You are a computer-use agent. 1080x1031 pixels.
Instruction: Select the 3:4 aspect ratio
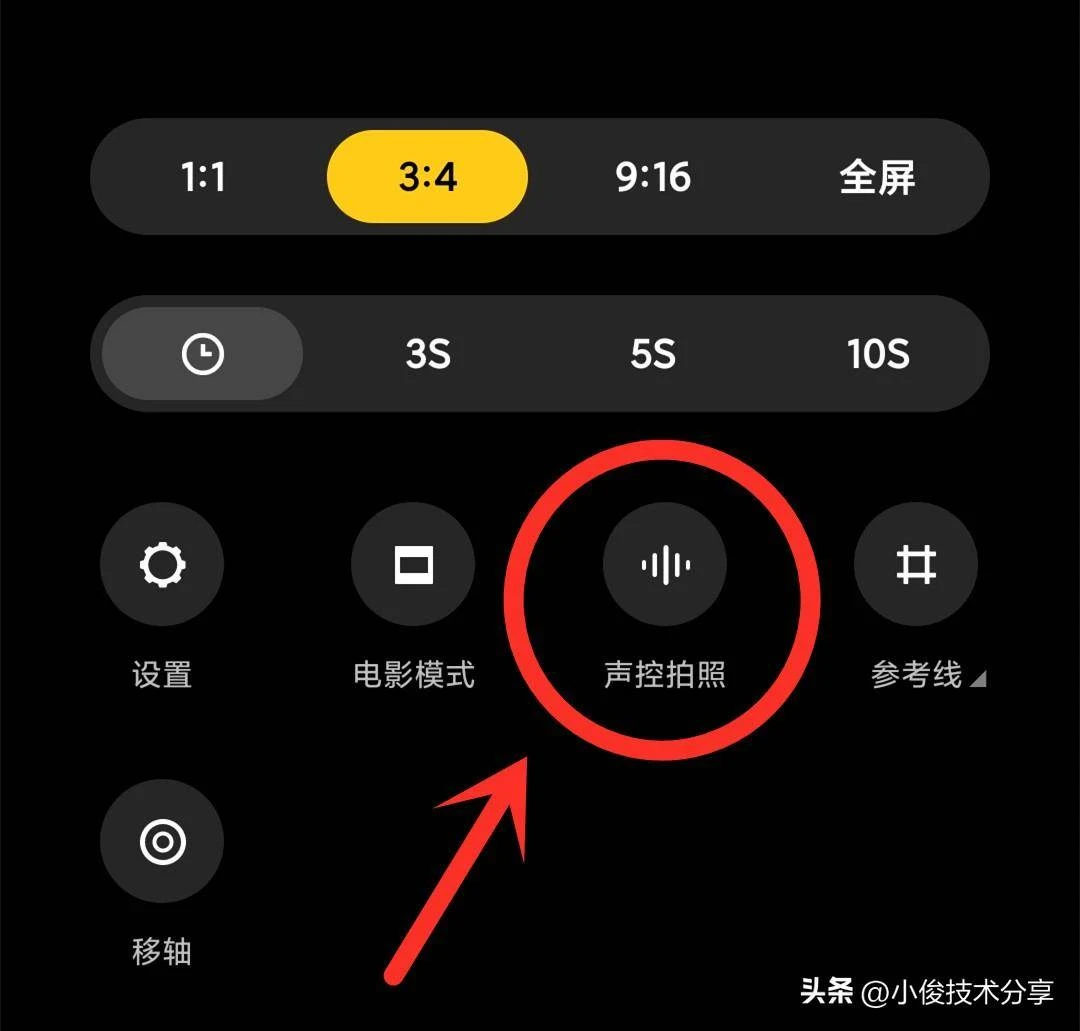[x=427, y=177]
